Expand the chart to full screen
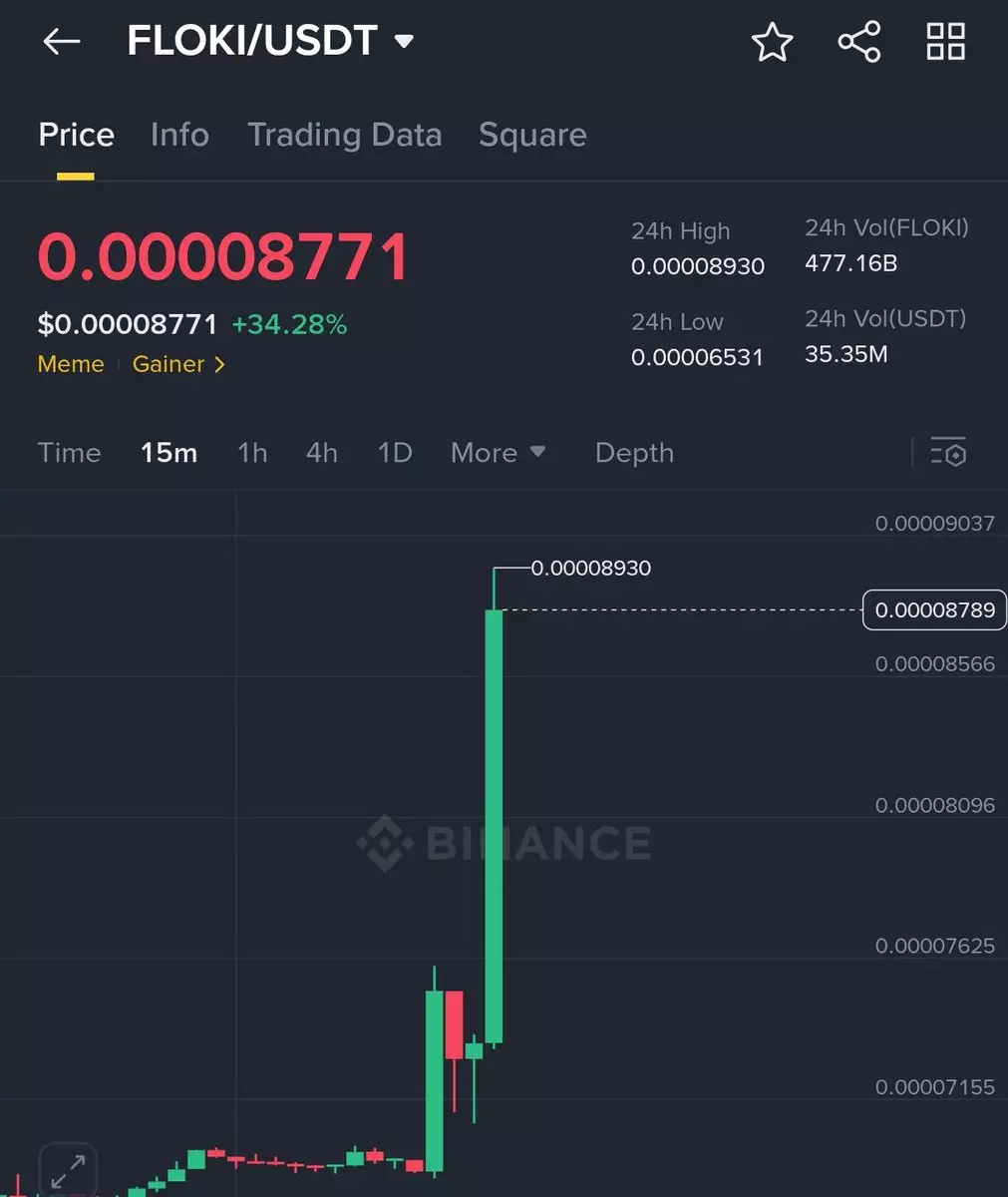 pyautogui.click(x=68, y=1170)
